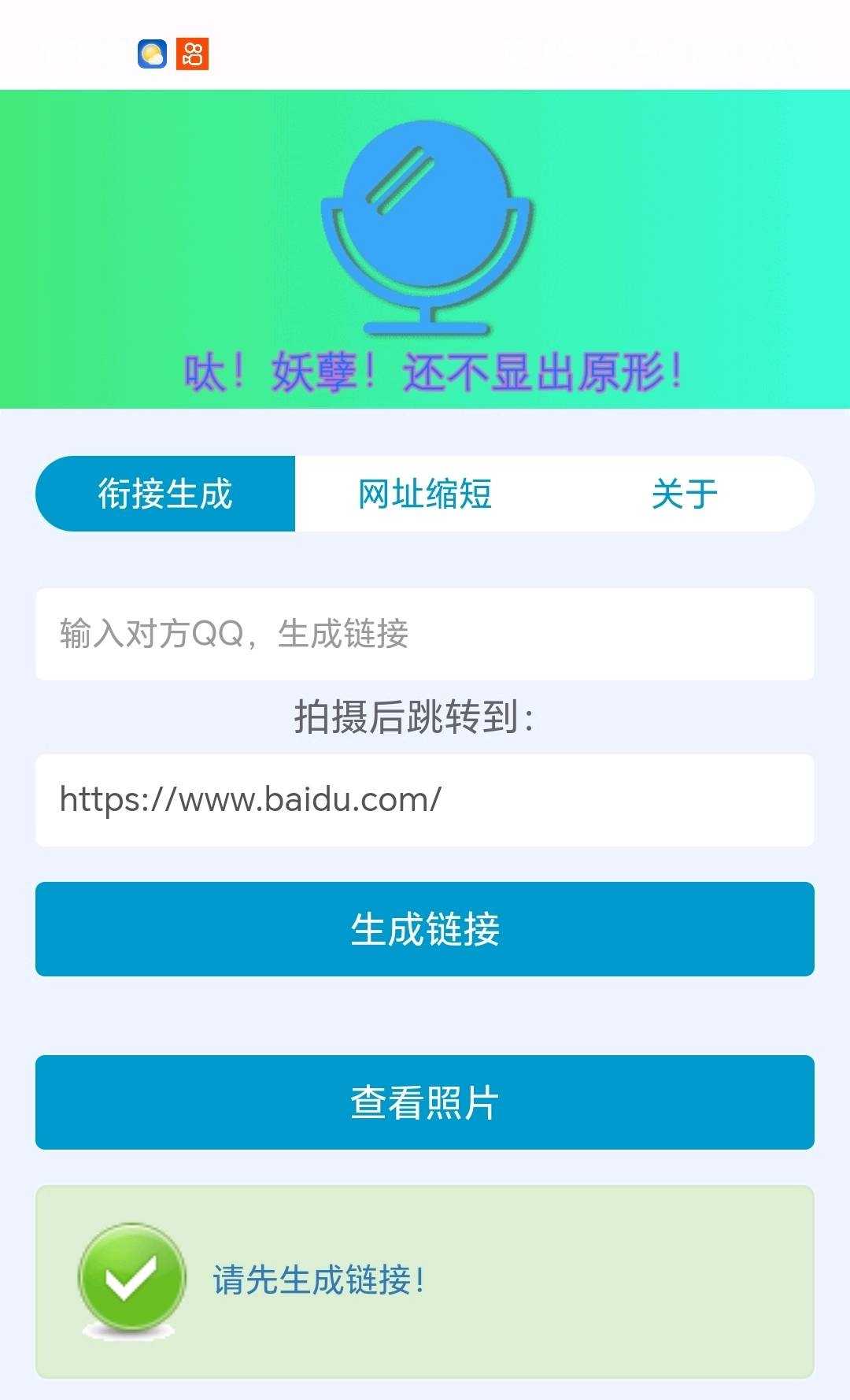850x1400 pixels.
Task: Switch to the 网址缩短 tab
Action: point(425,494)
